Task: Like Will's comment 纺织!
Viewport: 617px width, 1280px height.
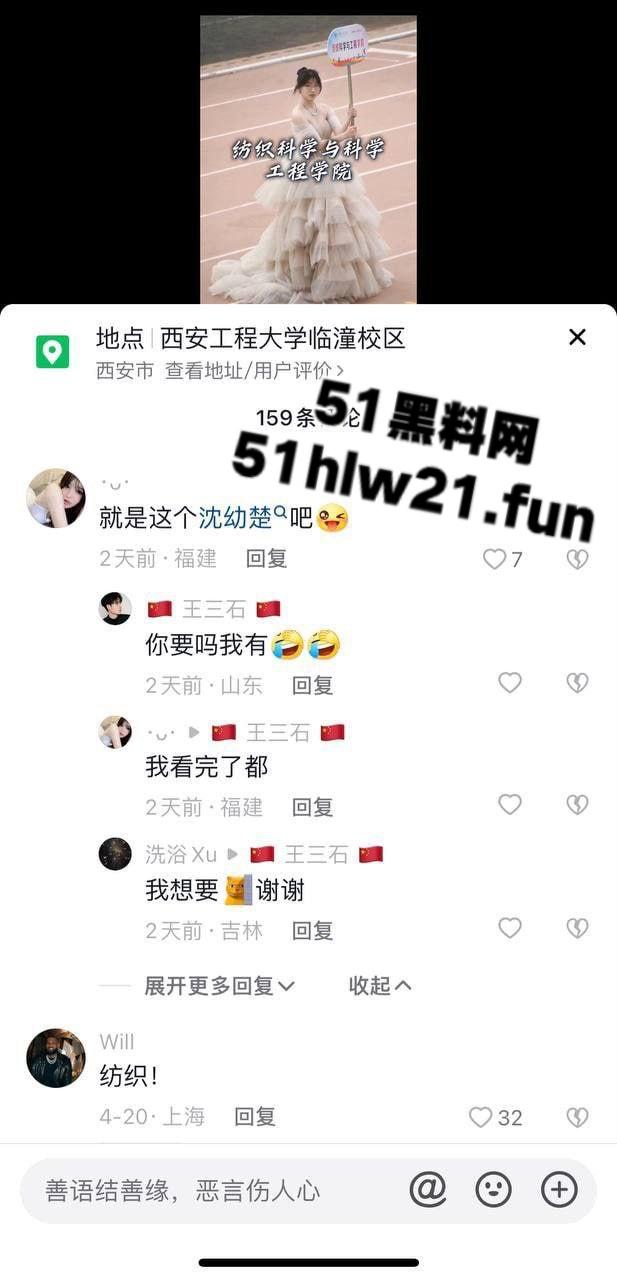Action: coord(482,1117)
